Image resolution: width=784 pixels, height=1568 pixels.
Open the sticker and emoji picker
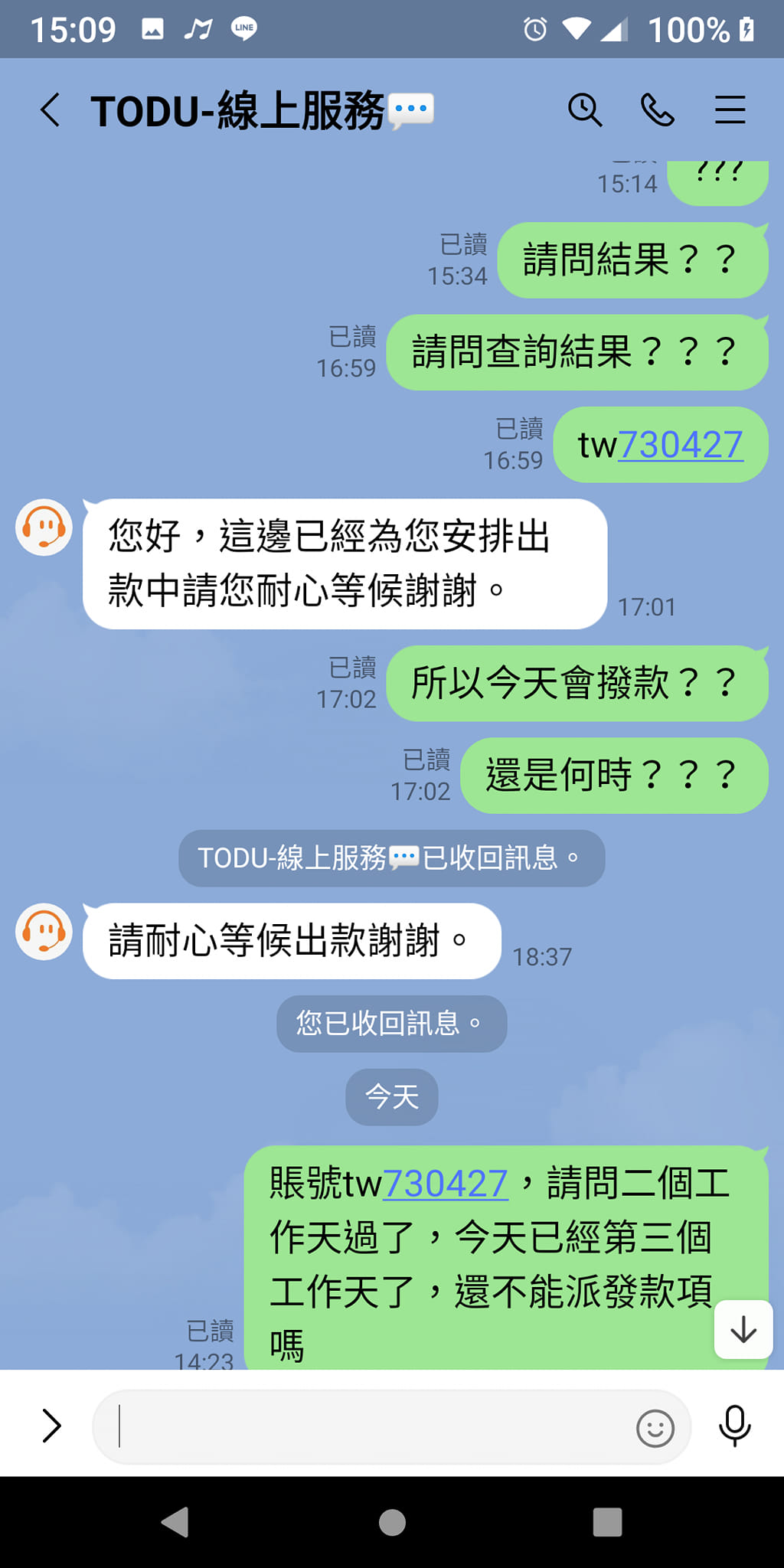(655, 1428)
